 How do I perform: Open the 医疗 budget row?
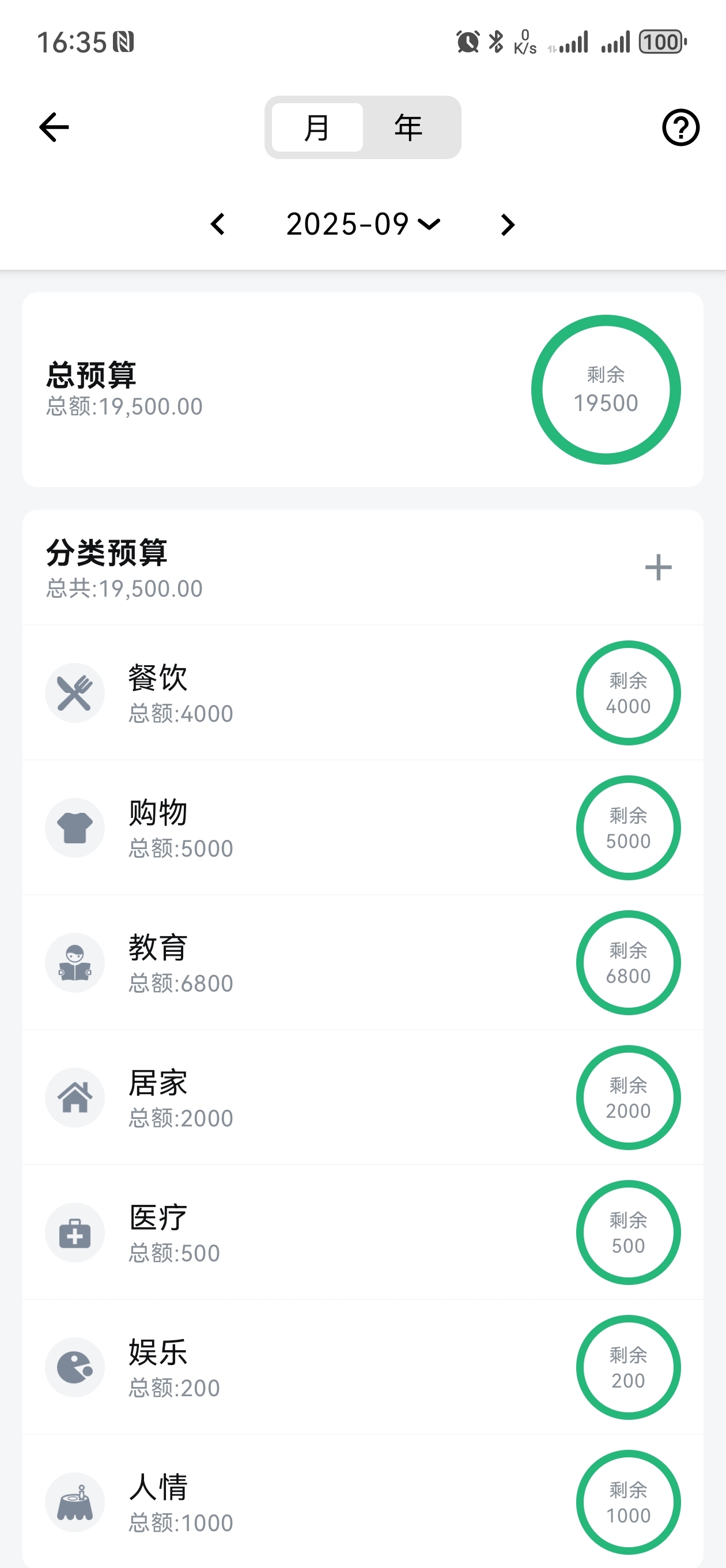point(362,1232)
